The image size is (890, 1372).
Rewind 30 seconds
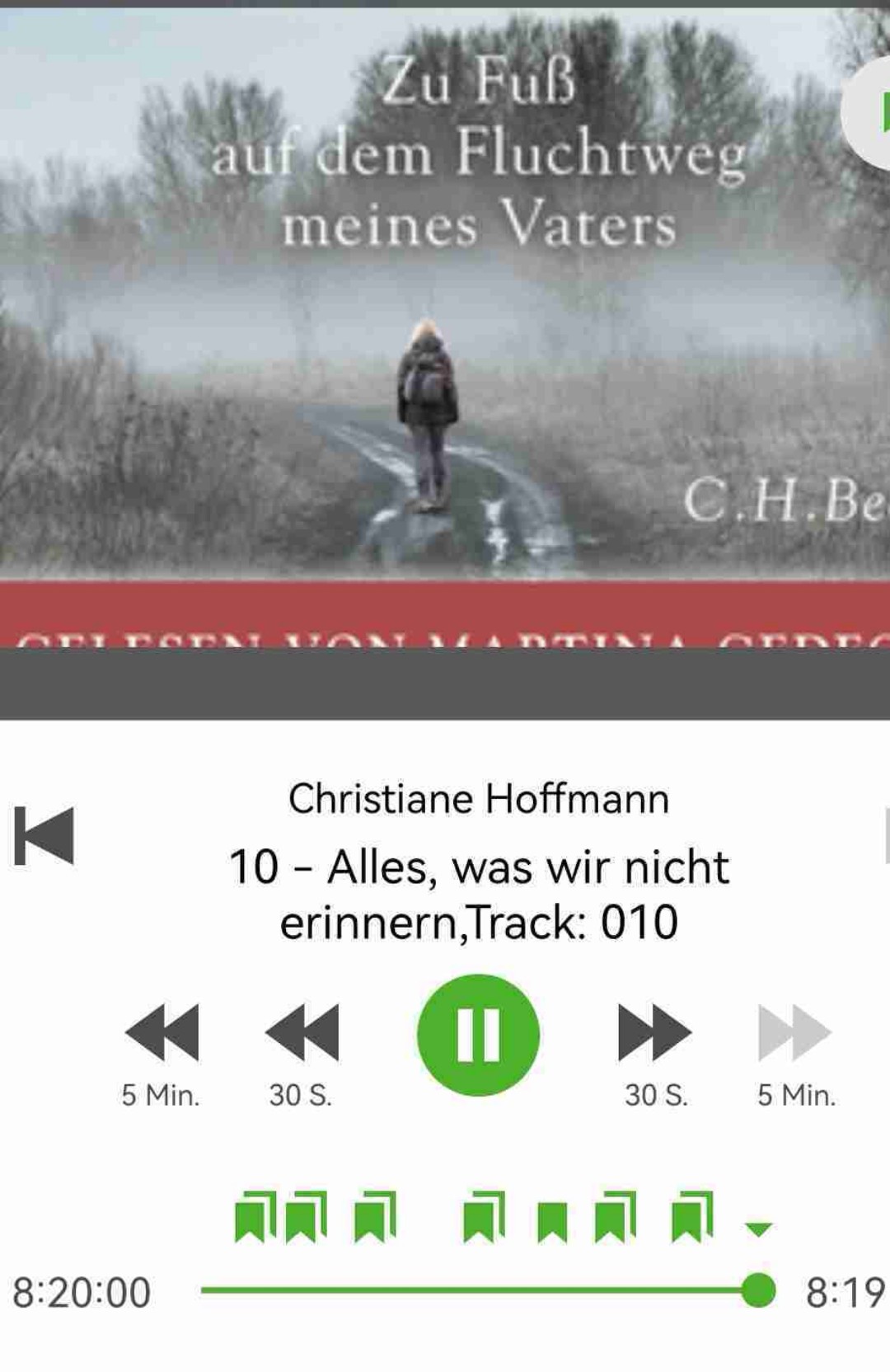point(302,1032)
